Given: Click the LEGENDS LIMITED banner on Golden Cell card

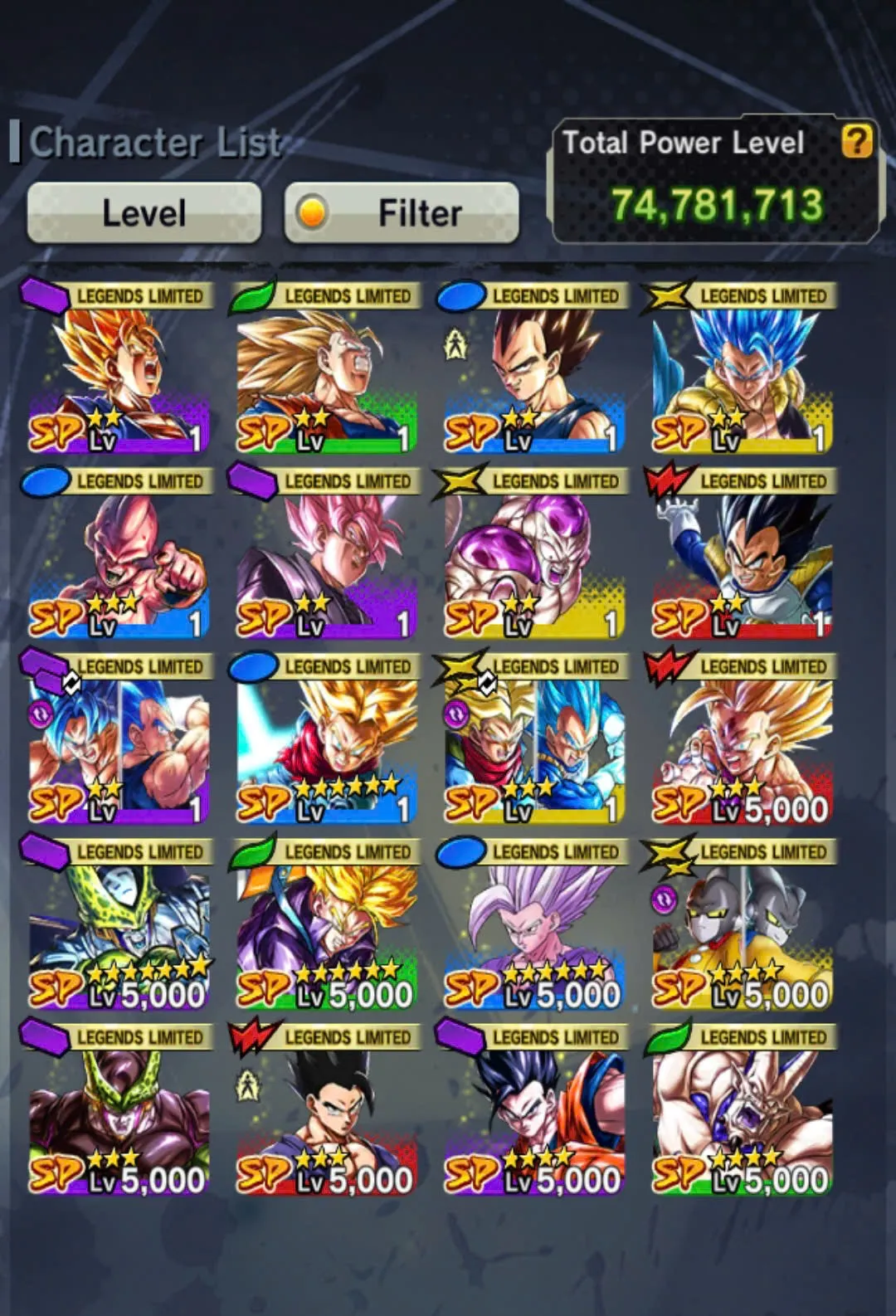Looking at the screenshot, I should point(141,1036).
